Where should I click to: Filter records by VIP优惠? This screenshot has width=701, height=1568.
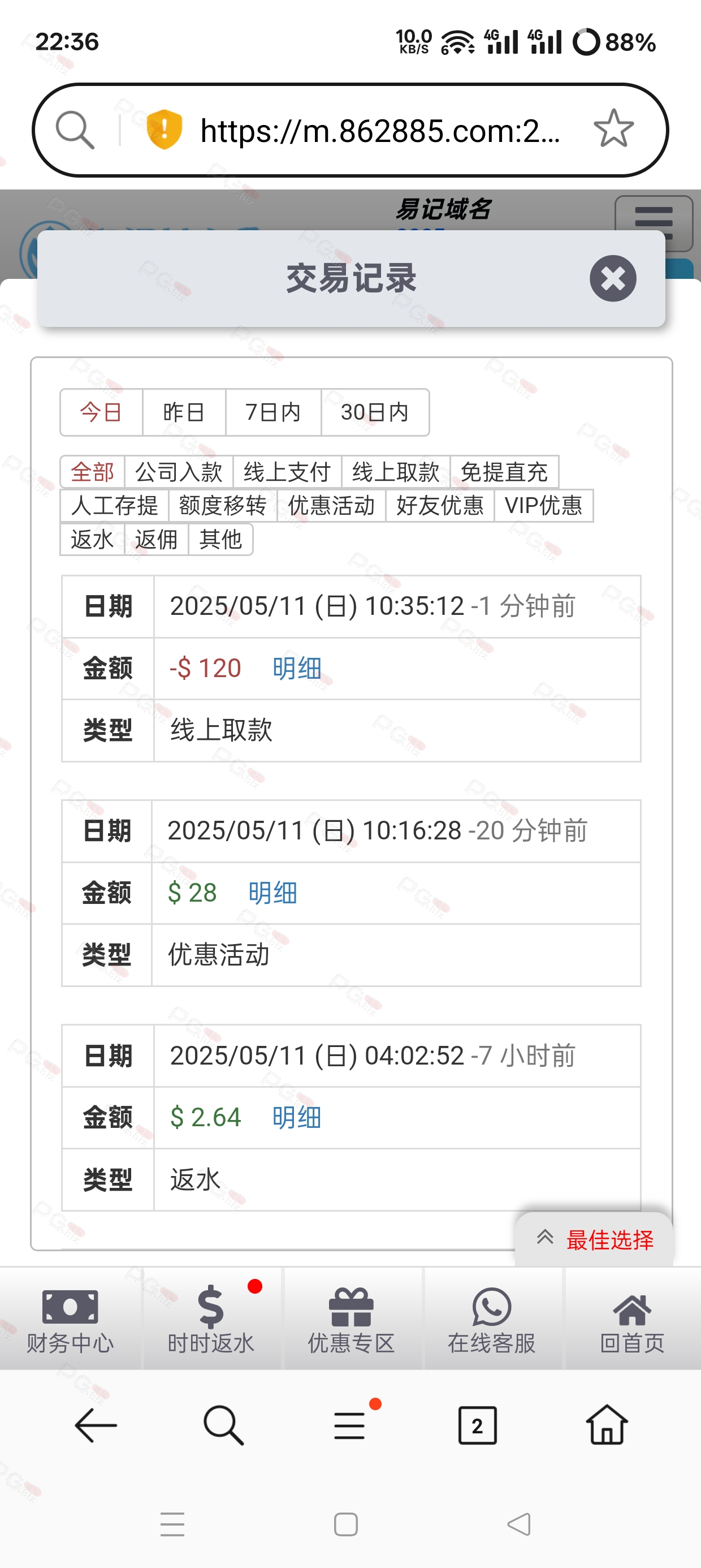[544, 505]
